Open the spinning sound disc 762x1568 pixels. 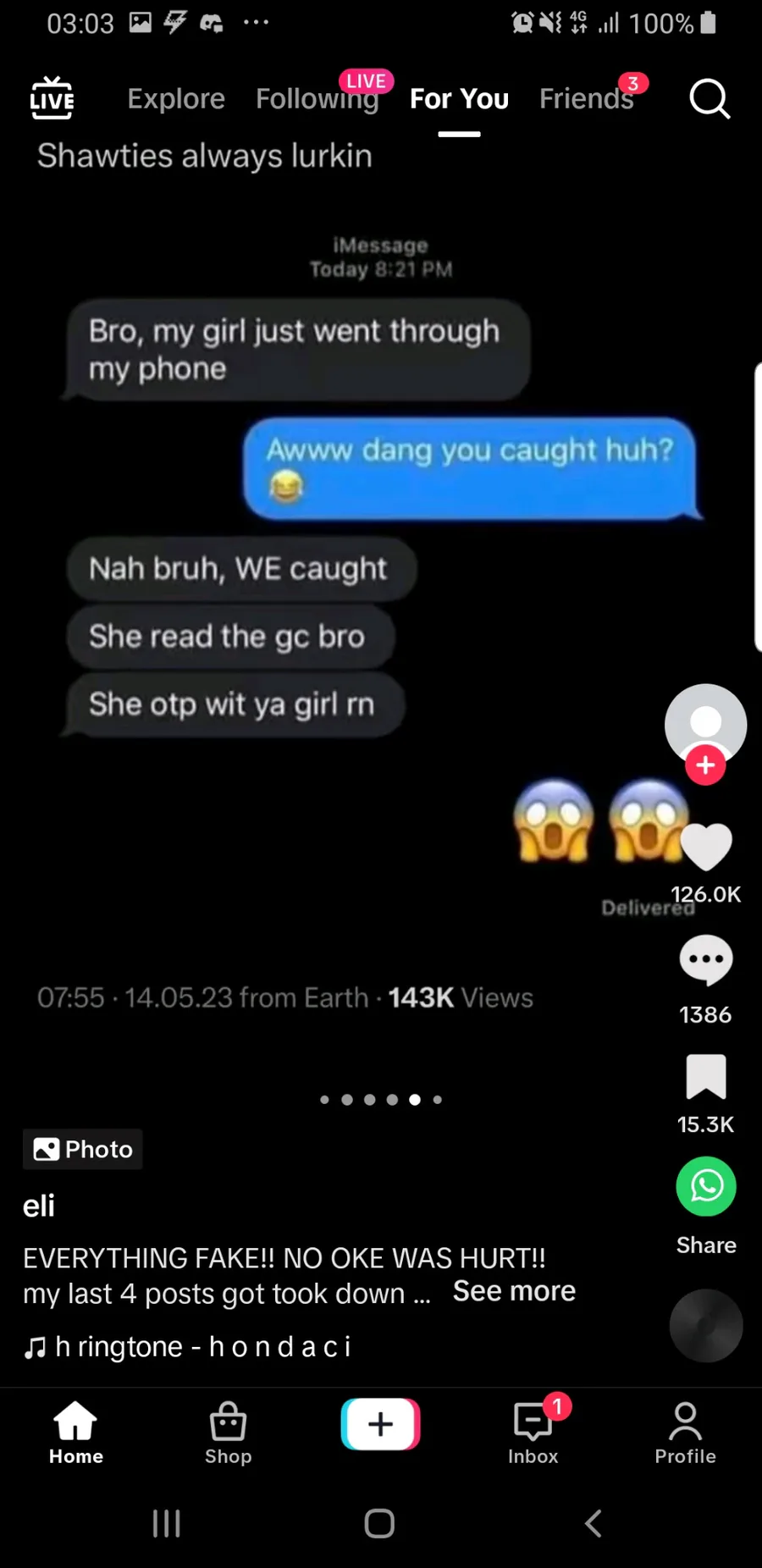click(705, 1326)
